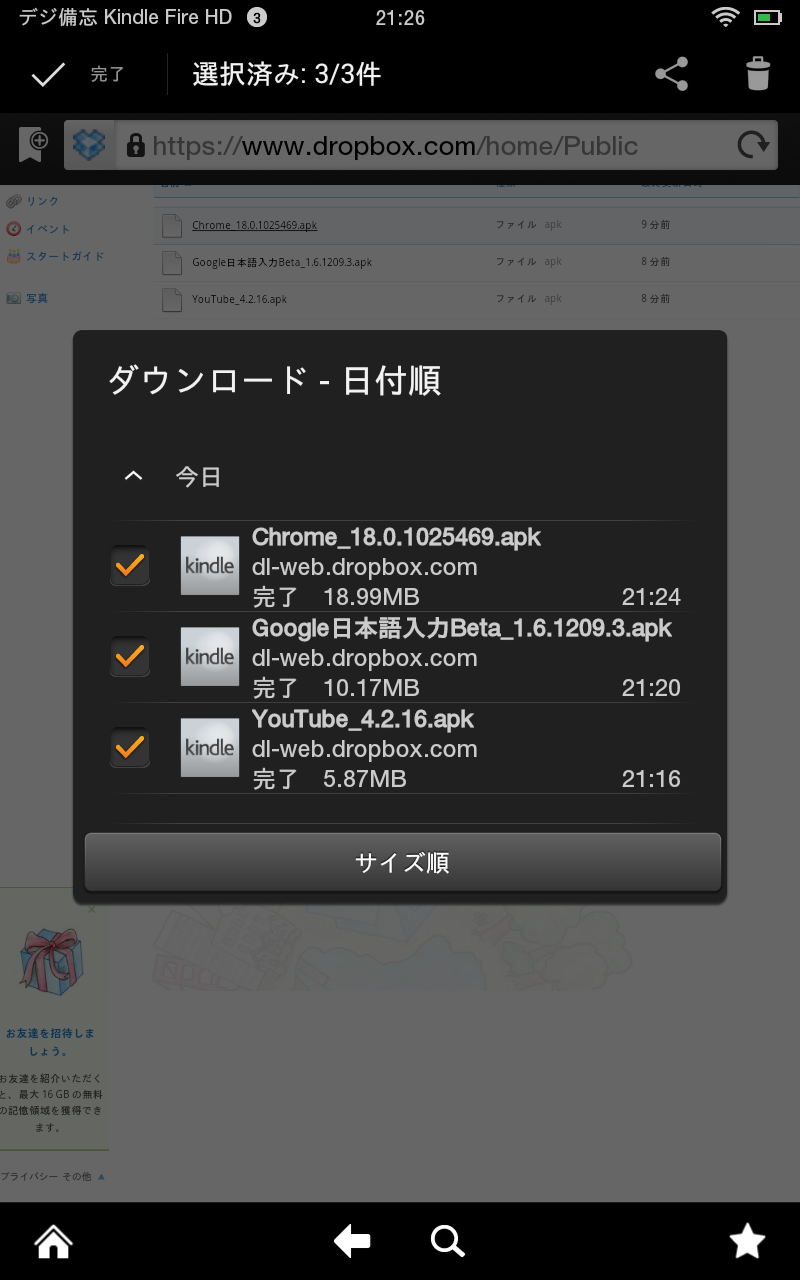Add a bookmark with the bookmark icon

(x=34, y=146)
